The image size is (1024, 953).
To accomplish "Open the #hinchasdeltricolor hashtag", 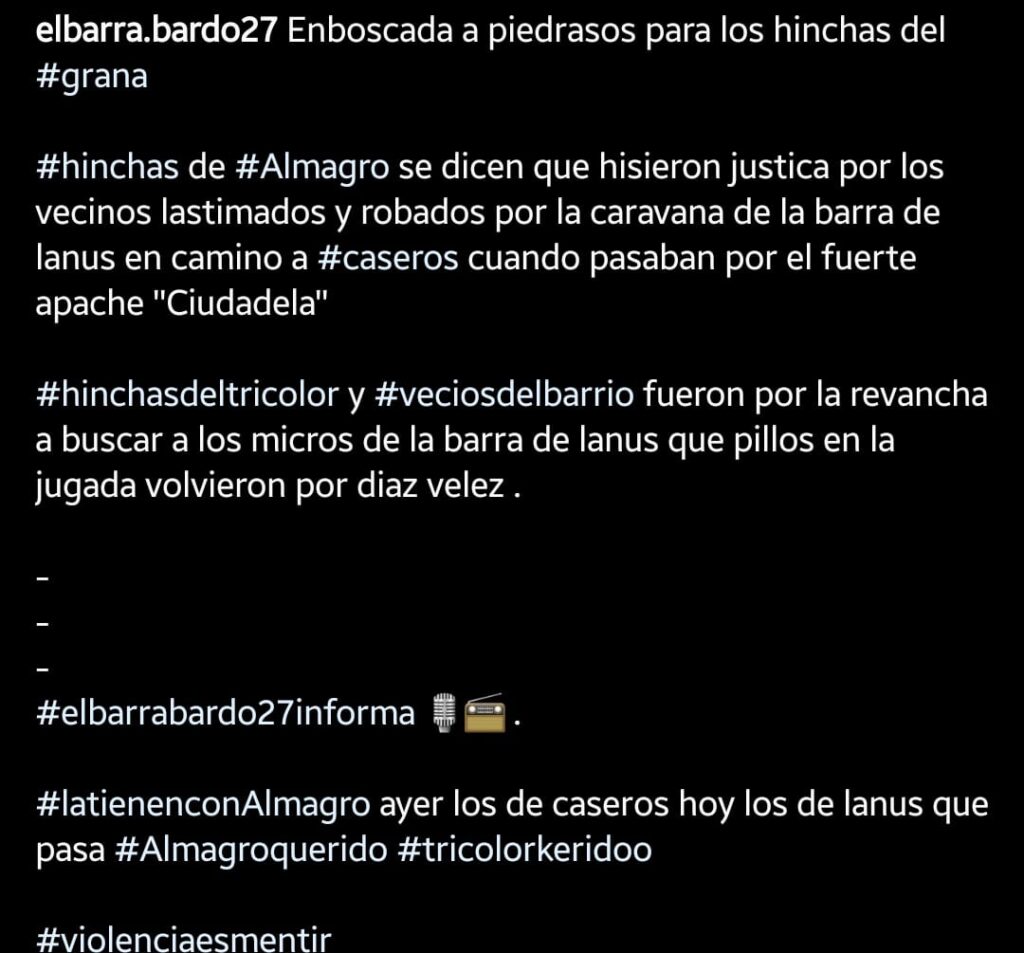I will (187, 395).
